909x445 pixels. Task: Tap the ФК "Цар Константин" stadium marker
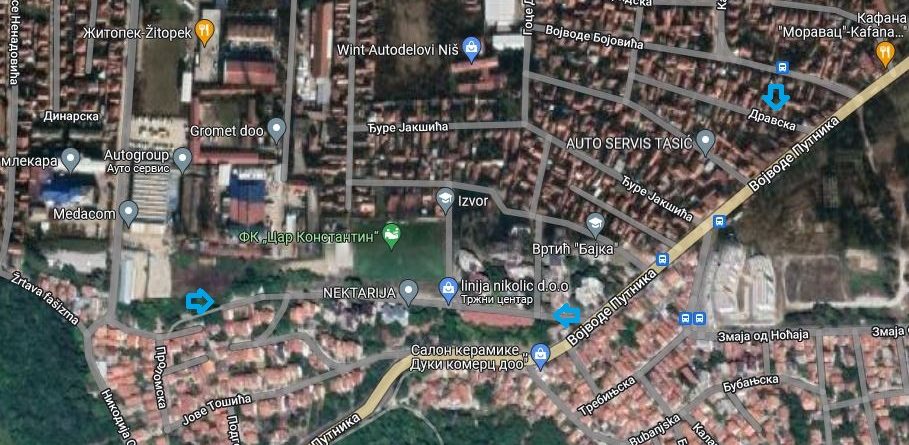(x=391, y=236)
